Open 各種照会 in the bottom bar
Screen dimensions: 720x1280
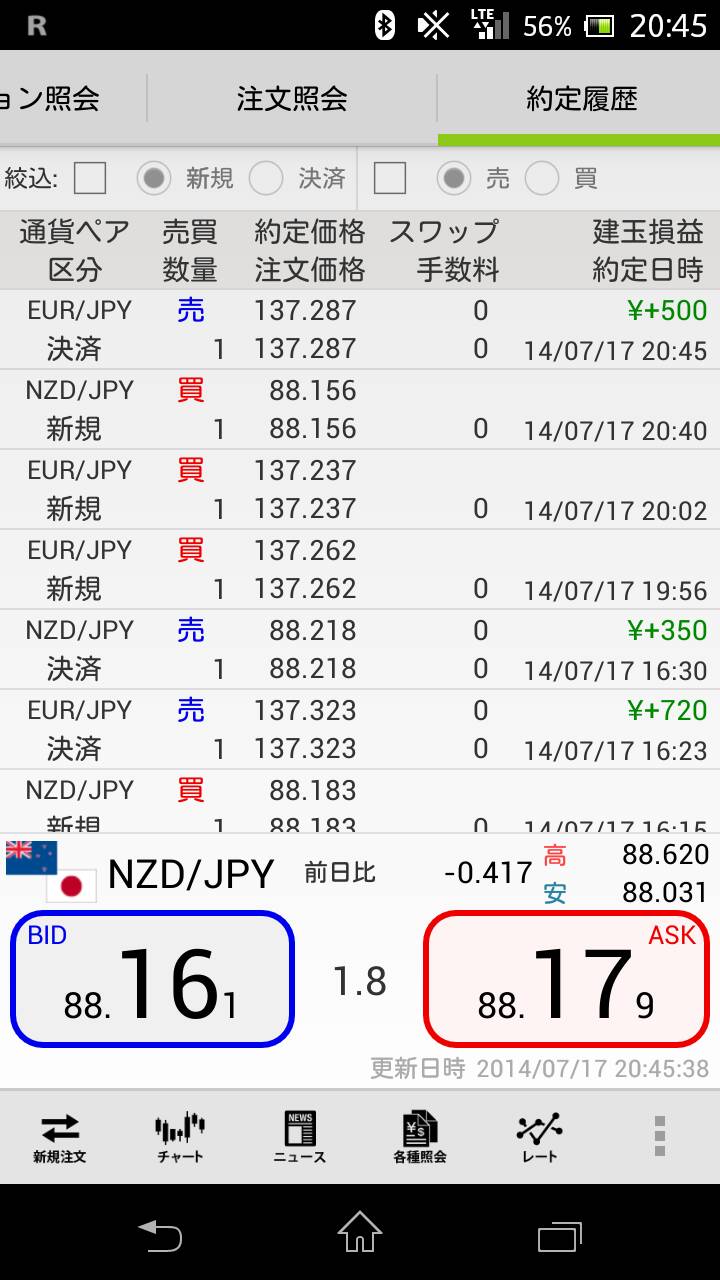click(x=420, y=1138)
